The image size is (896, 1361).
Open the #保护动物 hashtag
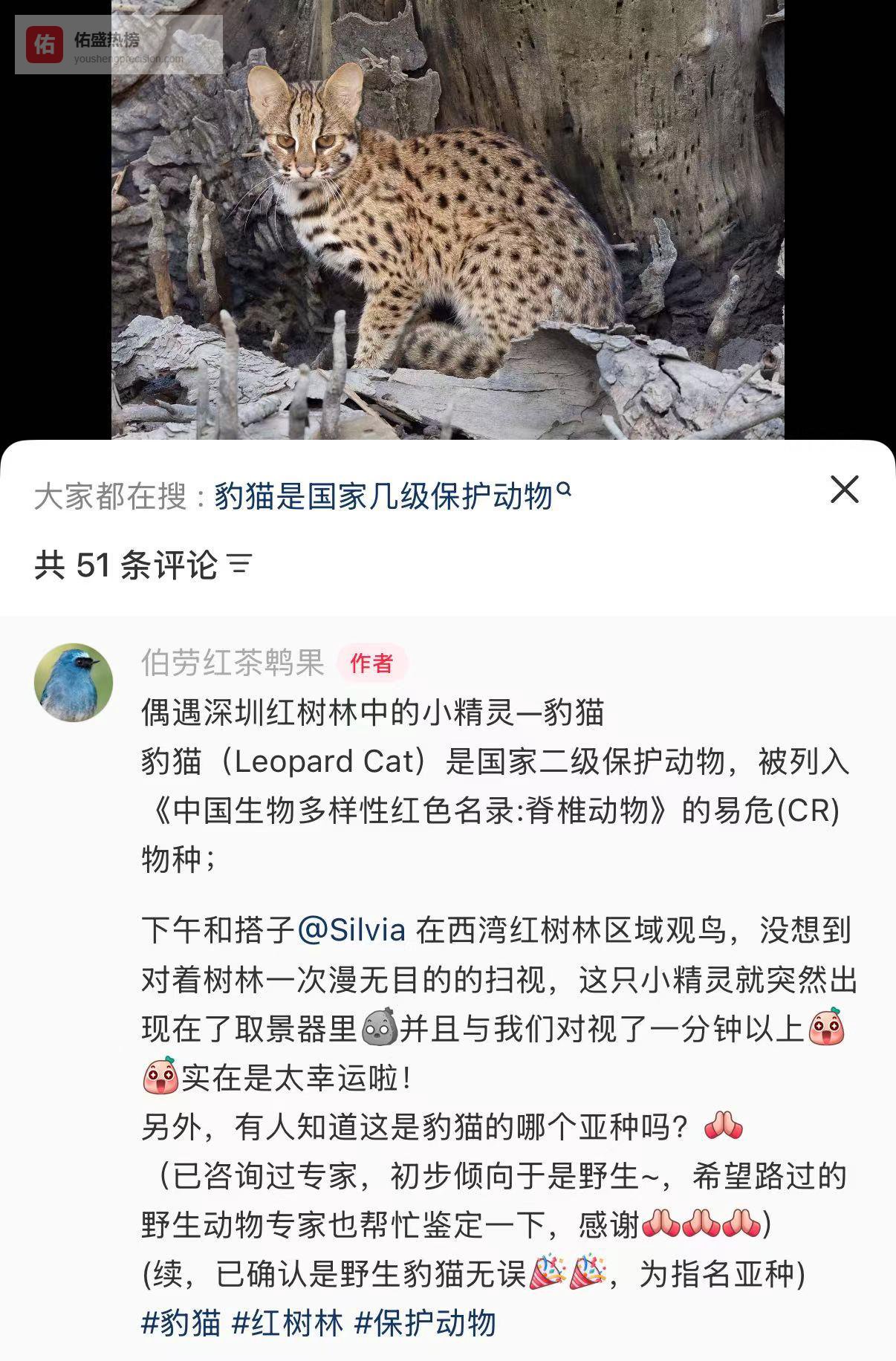425,1322
